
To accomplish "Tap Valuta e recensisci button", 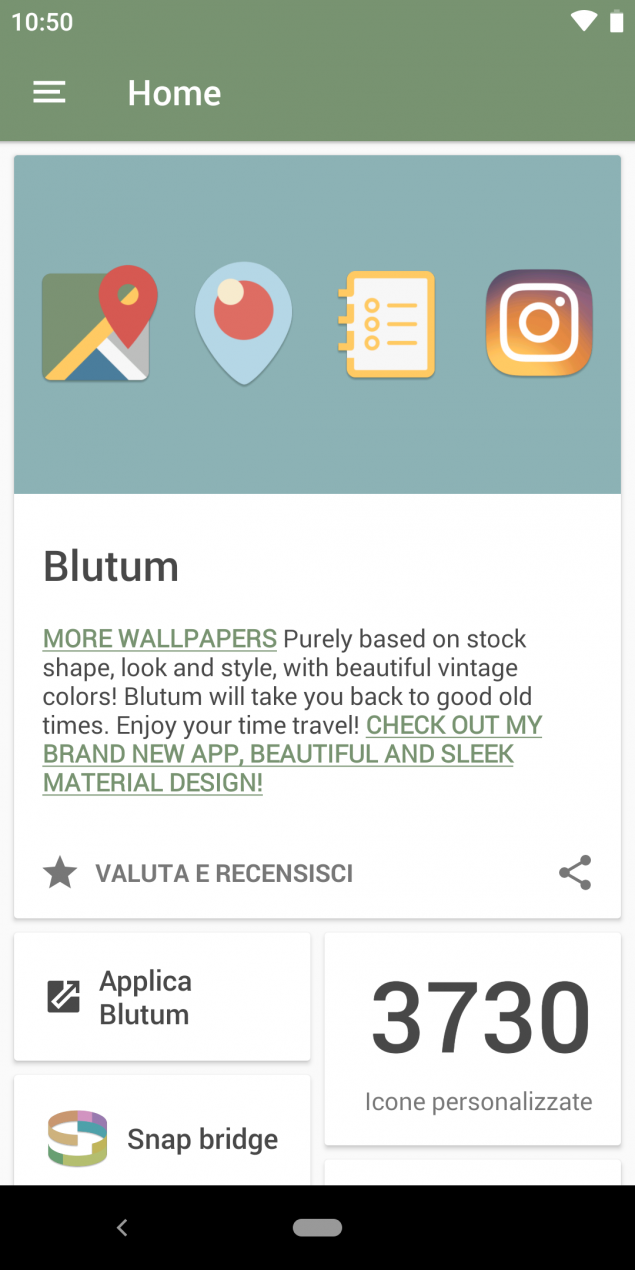I will [198, 873].
